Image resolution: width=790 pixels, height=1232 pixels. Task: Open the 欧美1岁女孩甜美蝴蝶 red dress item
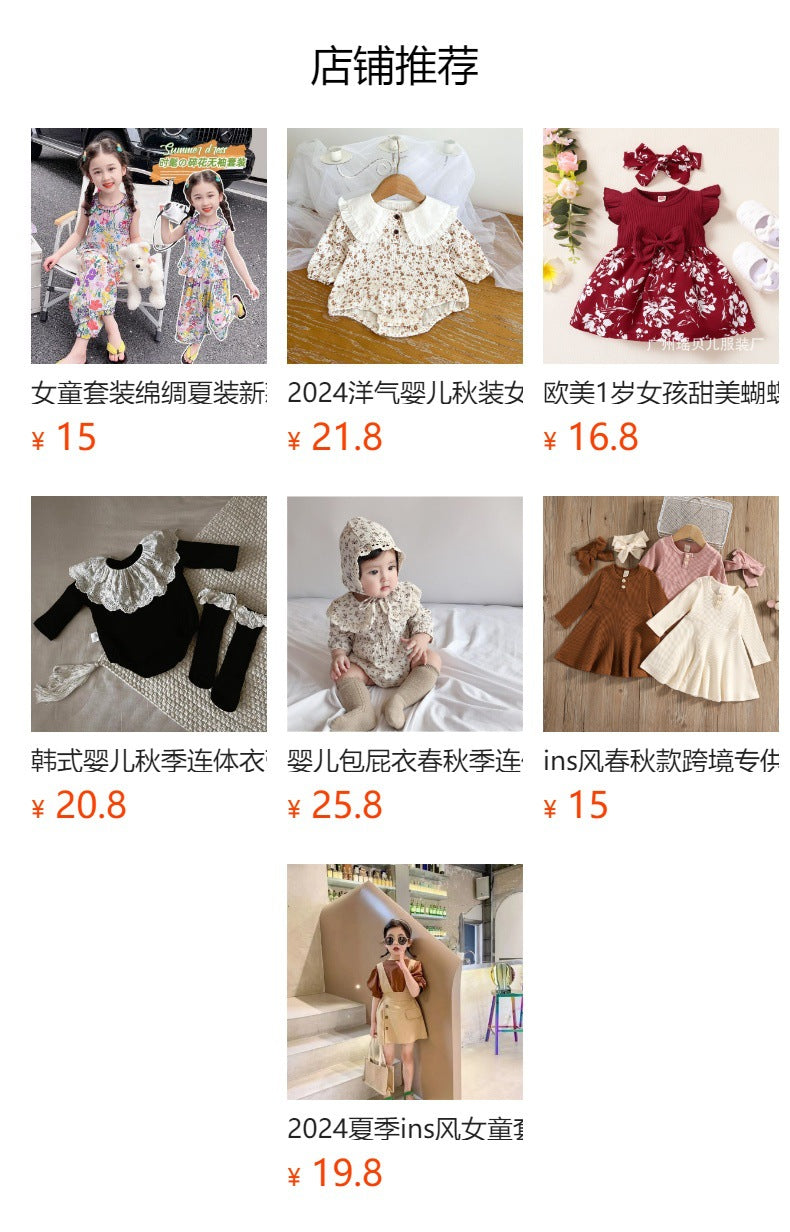660,246
